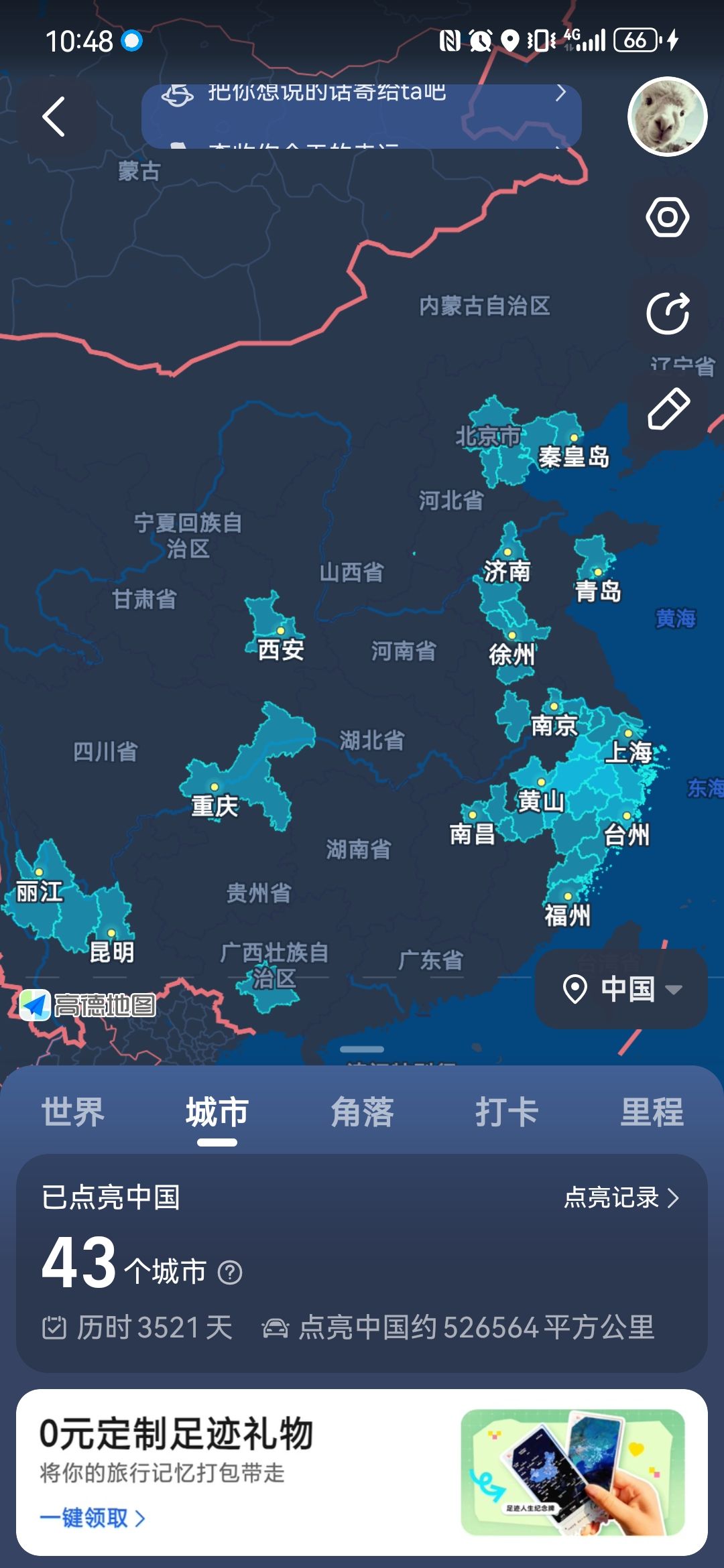Open the 把你想说的话寄给ta吧 banner
724x1568 pixels.
click(361, 94)
